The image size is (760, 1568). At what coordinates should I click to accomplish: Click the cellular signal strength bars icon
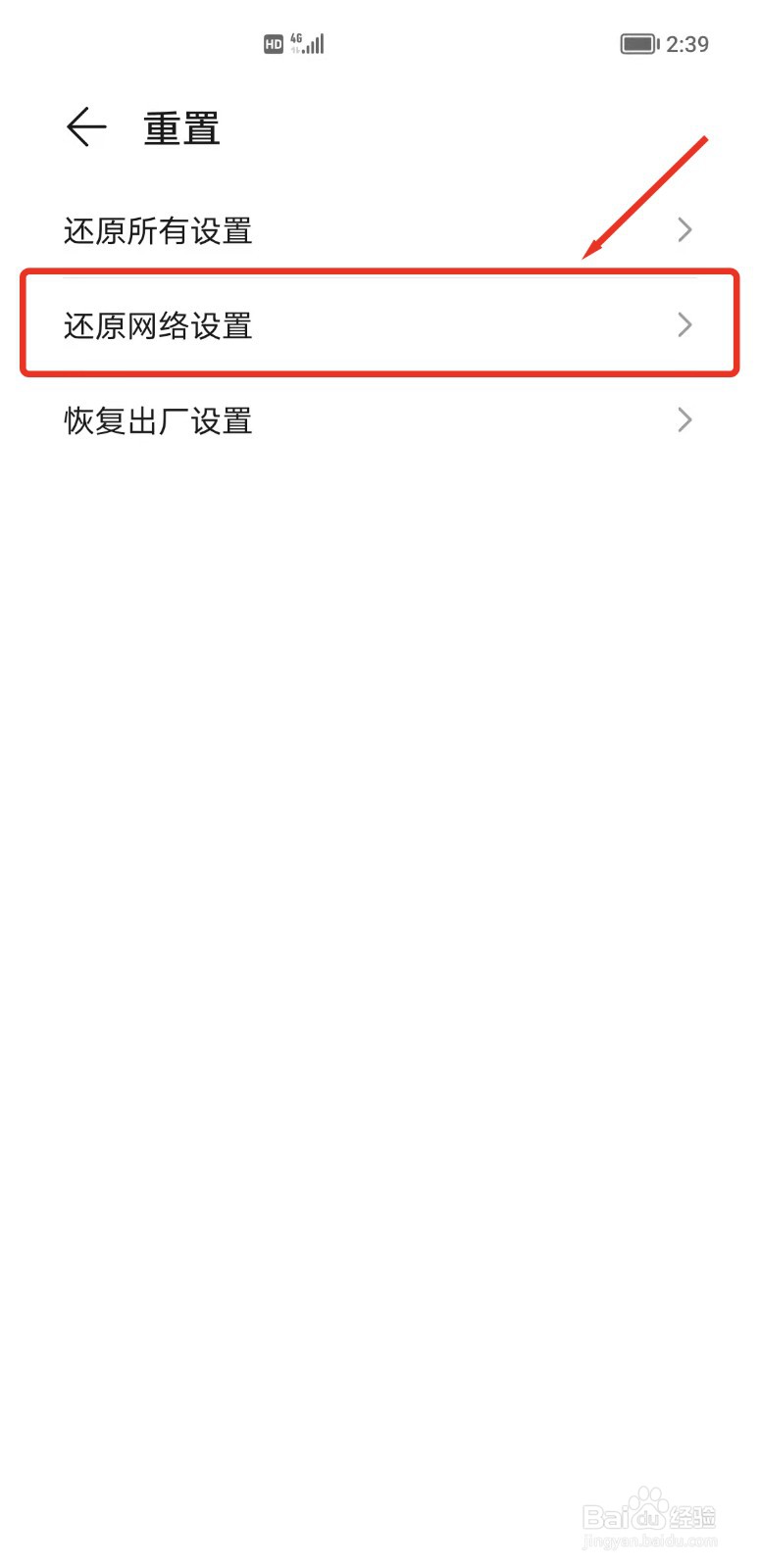coord(314,43)
